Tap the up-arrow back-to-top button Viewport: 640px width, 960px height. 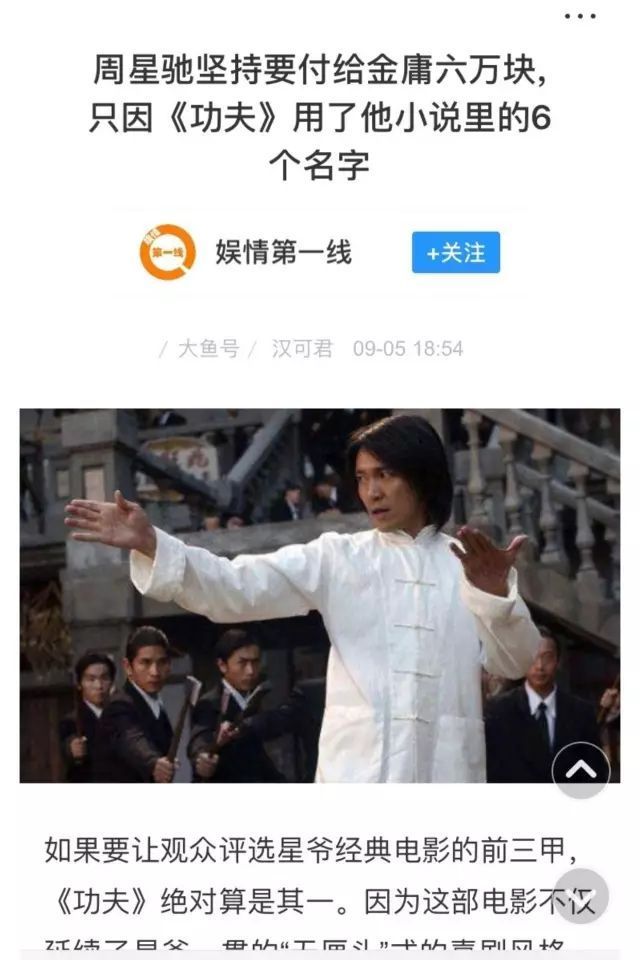(x=581, y=771)
